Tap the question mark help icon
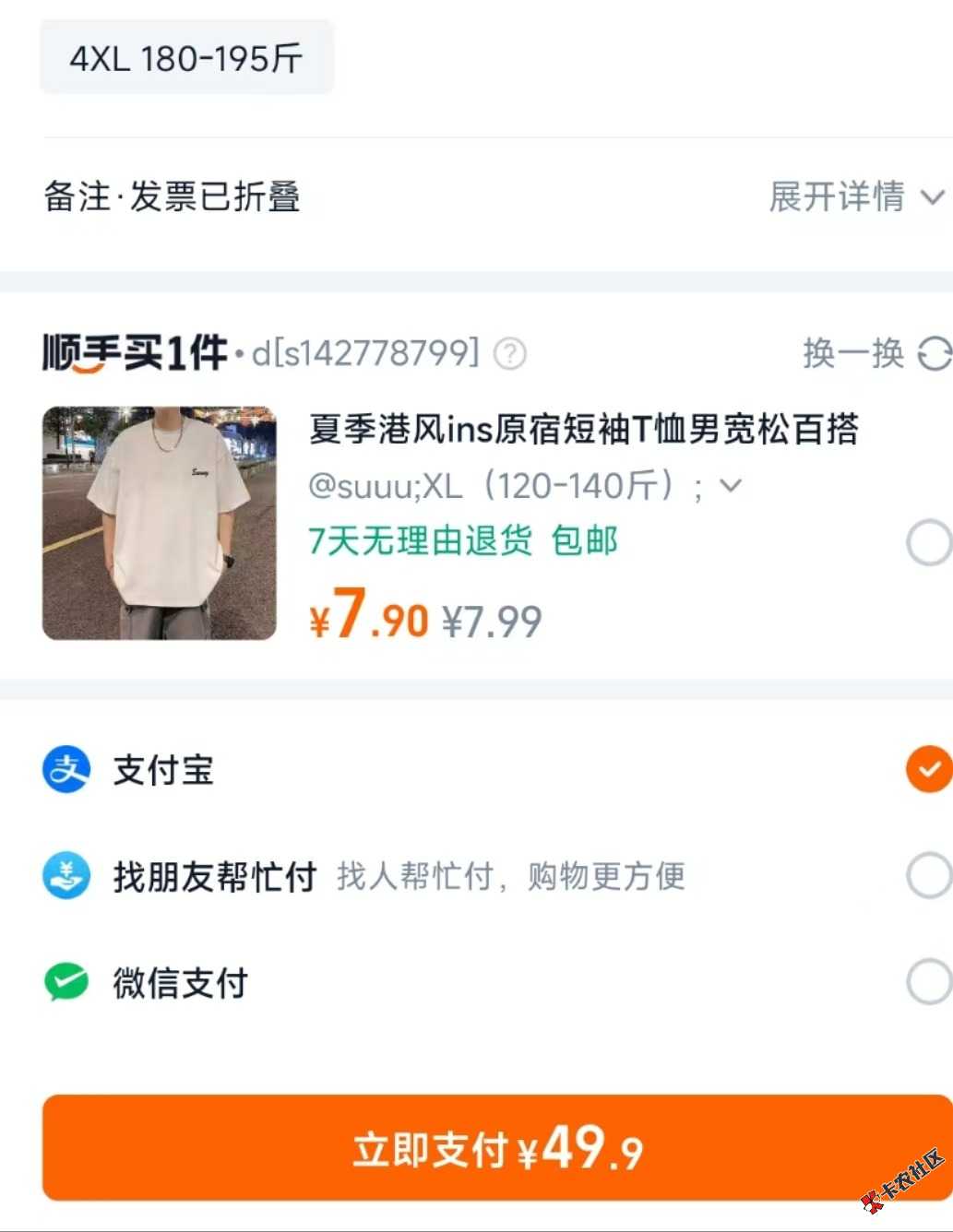The image size is (953, 1232). click(510, 353)
